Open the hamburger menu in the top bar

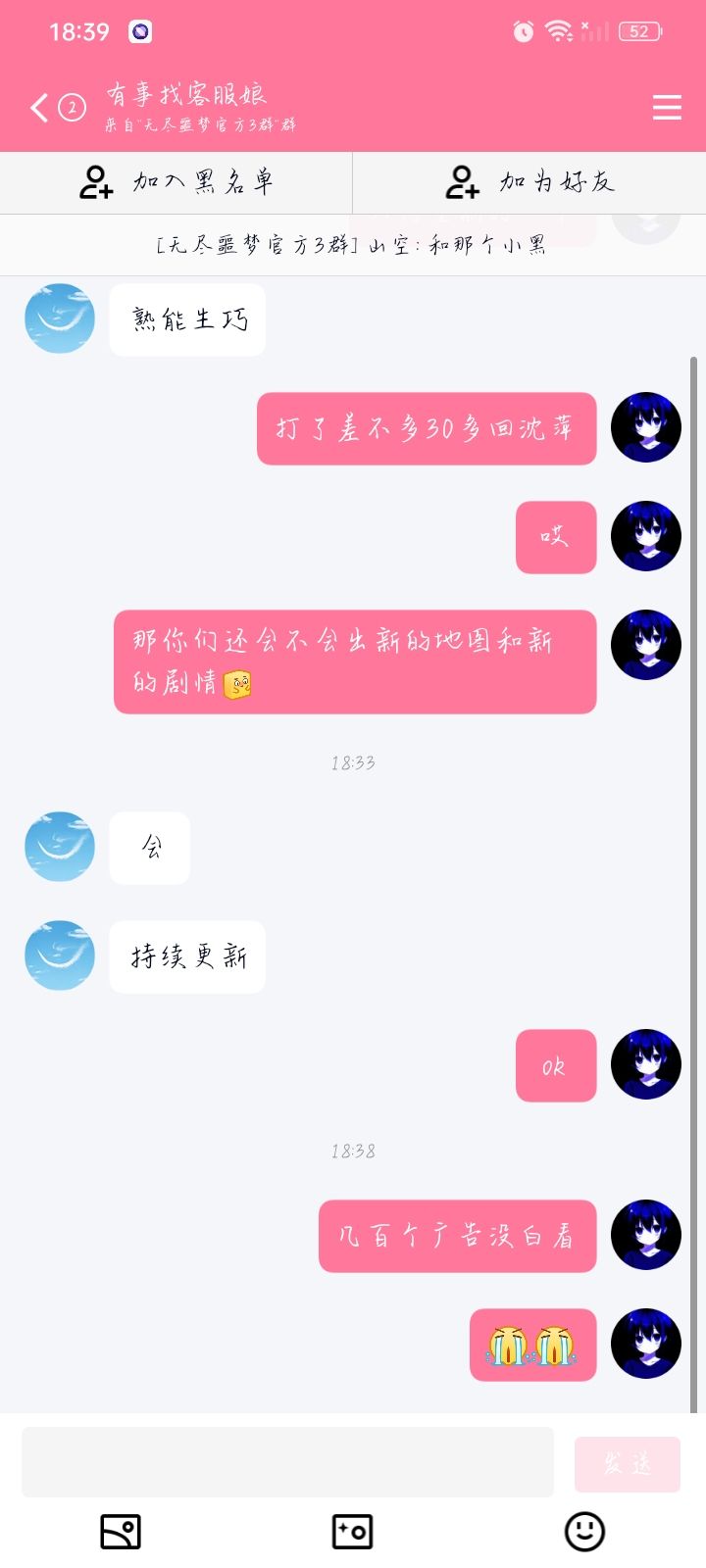click(666, 108)
